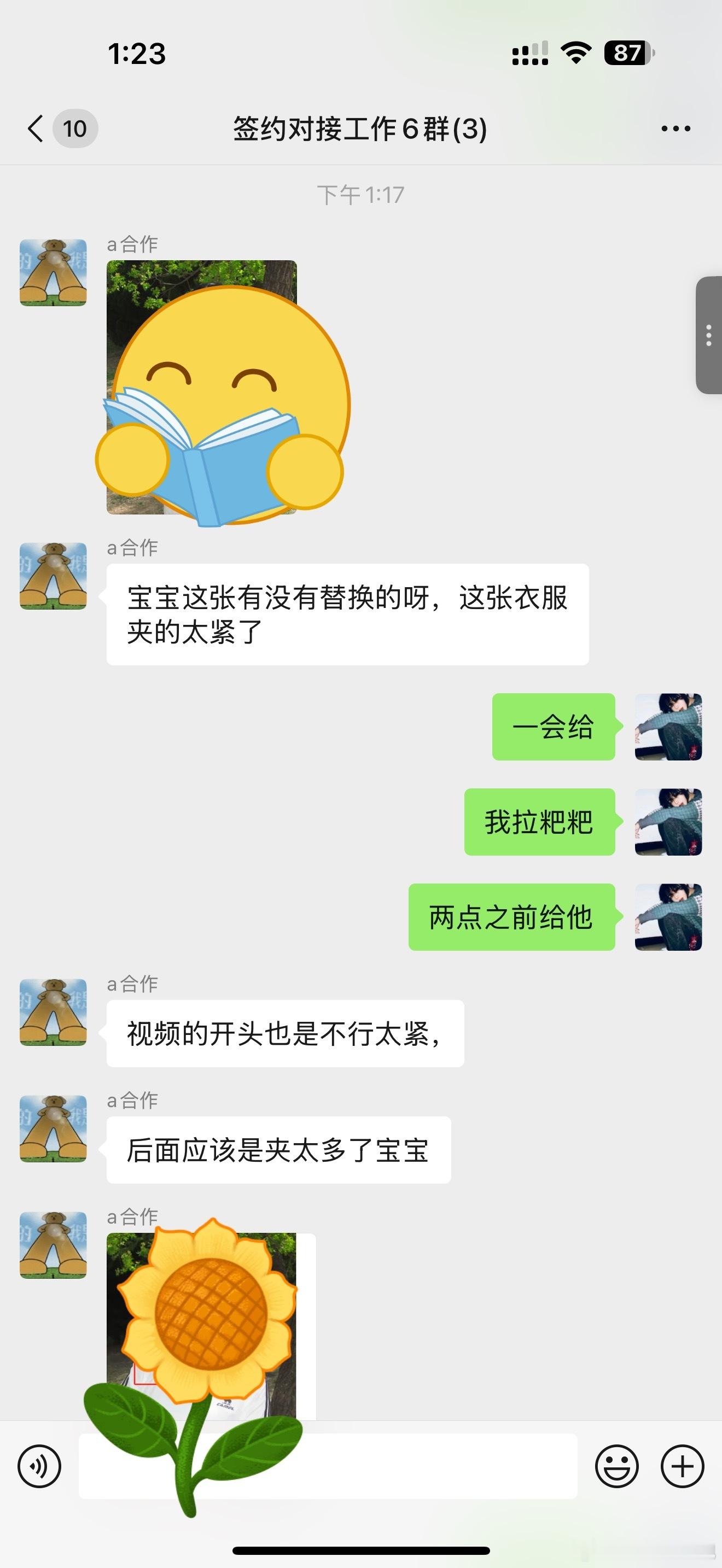Image resolution: width=722 pixels, height=1568 pixels.
Task: Open the group chat's three-dot menu
Action: [x=676, y=128]
